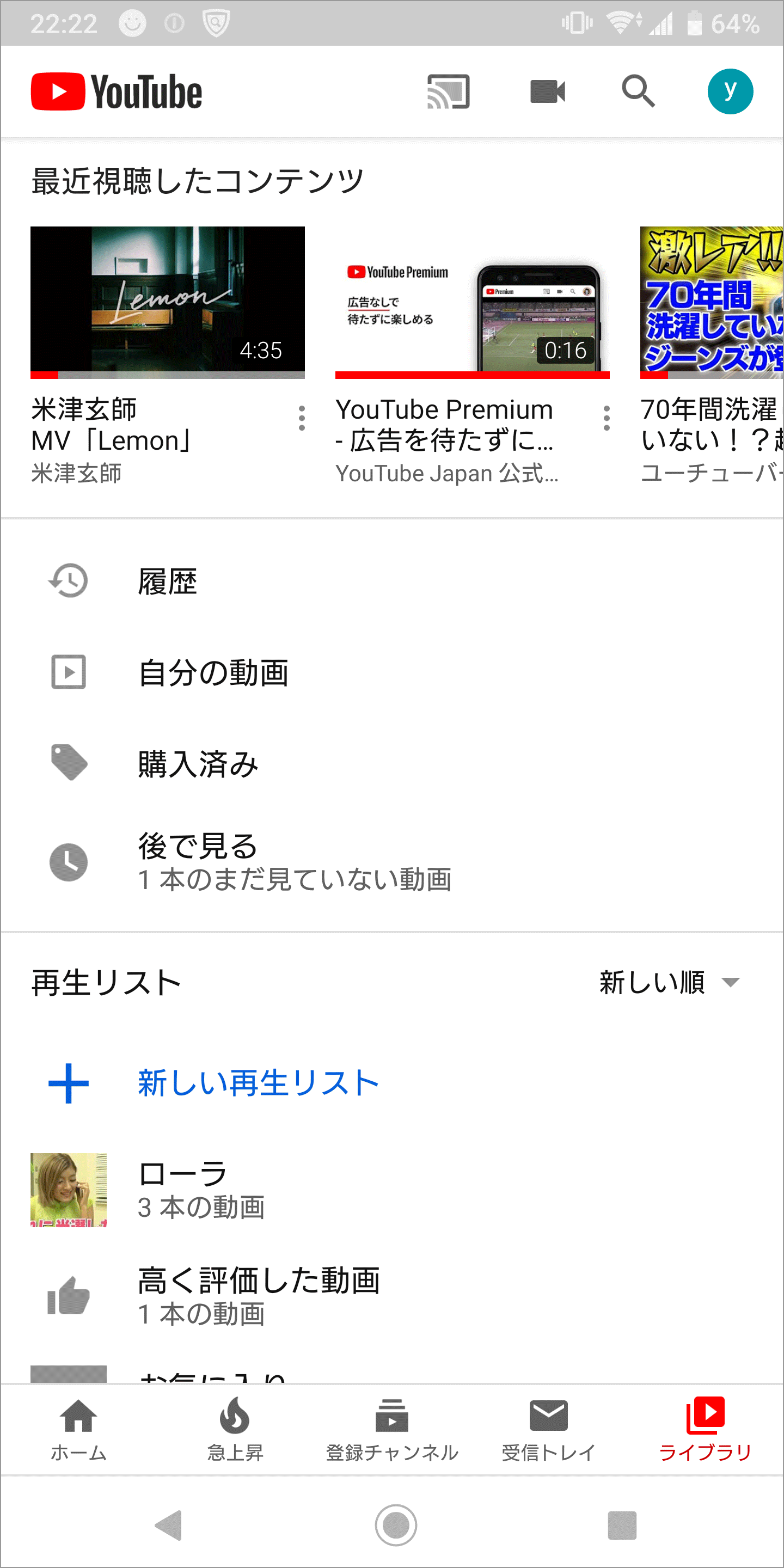This screenshot has height=1568, width=784.
Task: Open 履歴 (history)
Action: click(x=392, y=581)
